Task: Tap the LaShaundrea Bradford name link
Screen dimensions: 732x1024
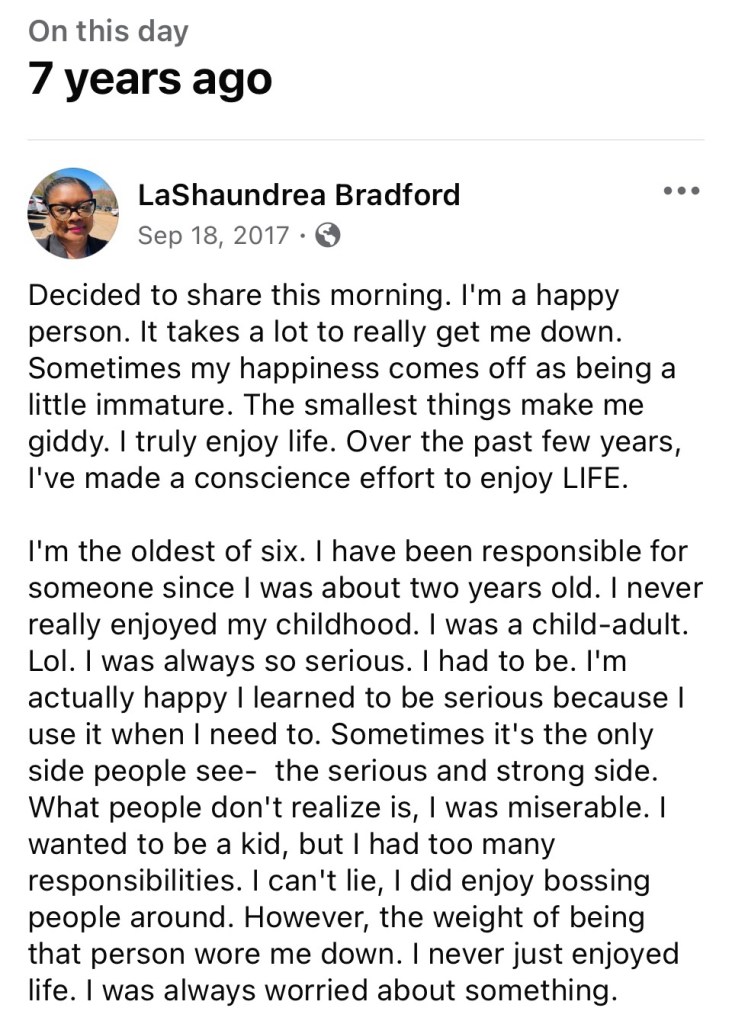Action: point(298,193)
